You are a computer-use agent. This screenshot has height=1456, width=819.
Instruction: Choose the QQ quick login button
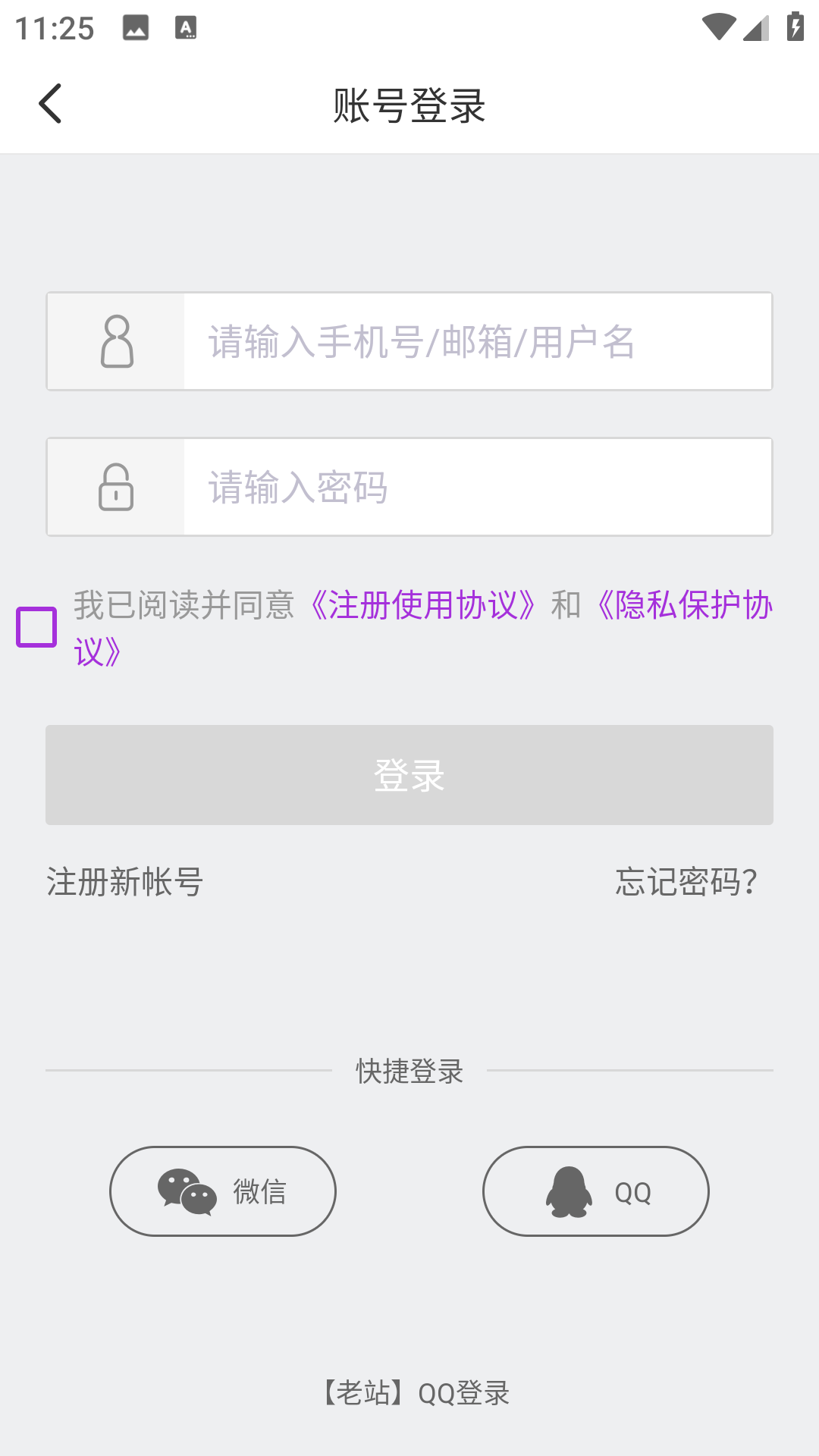596,1191
